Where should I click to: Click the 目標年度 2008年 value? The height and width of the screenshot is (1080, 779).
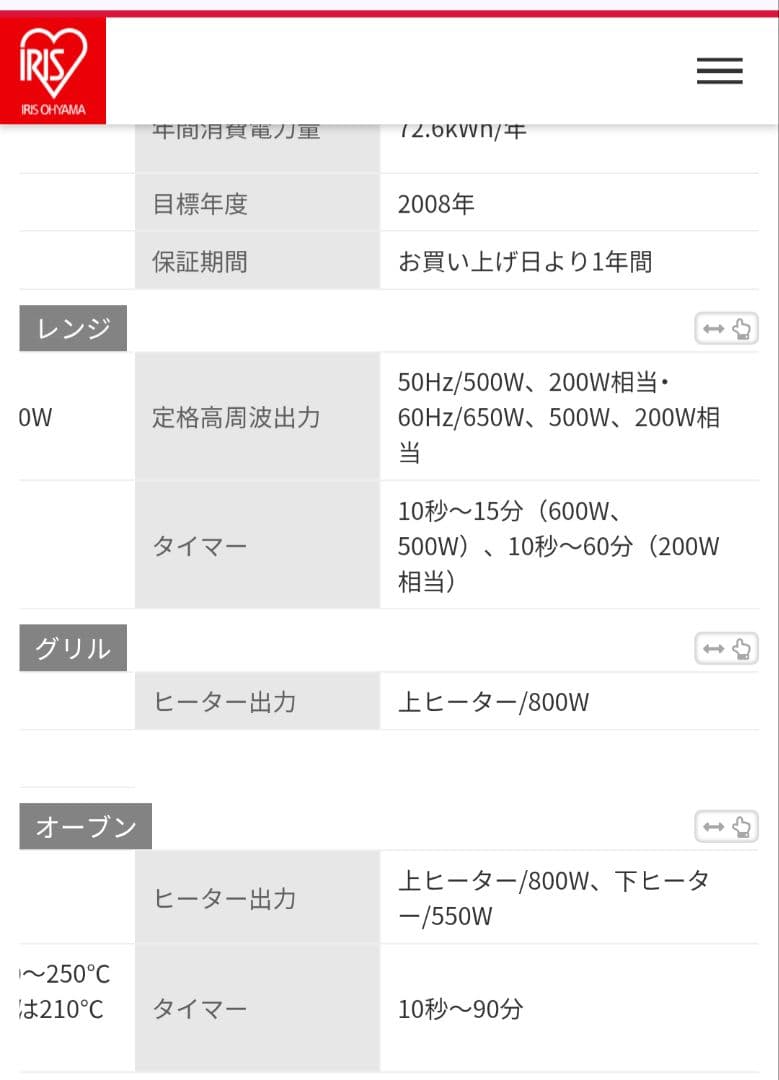tap(436, 203)
